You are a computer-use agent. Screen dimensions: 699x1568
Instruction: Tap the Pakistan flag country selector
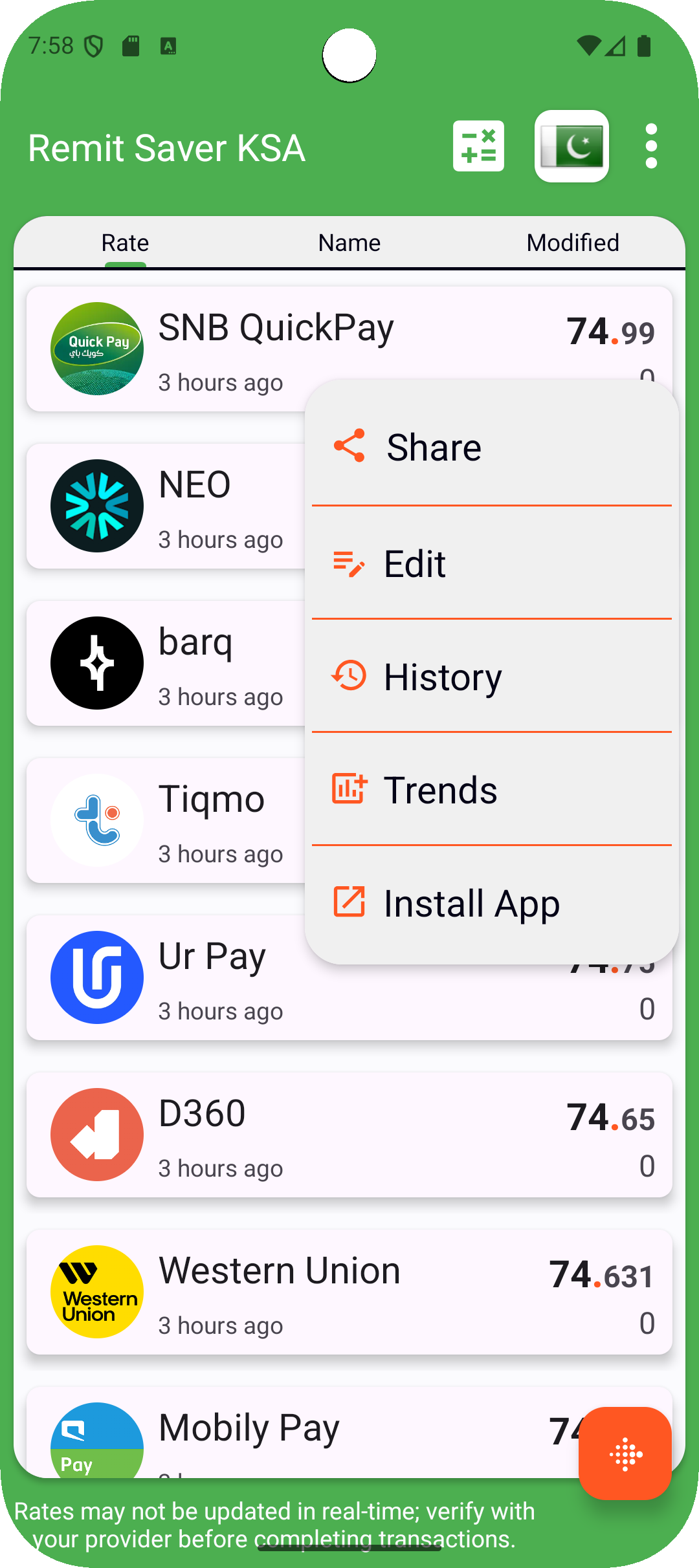tap(571, 146)
